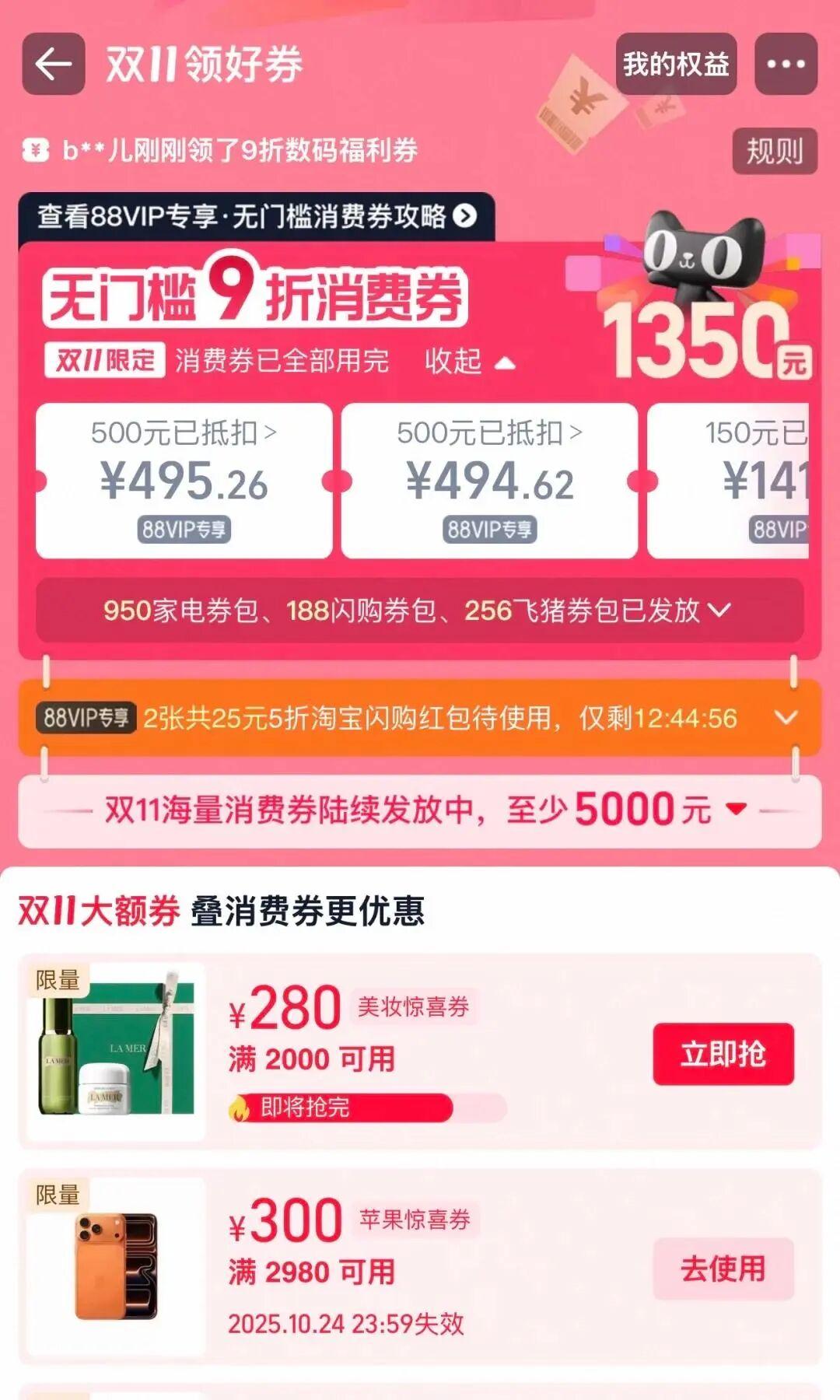840x1400 pixels.
Task: Grab ¥280 美妆惊喜券 with 立即抢
Action: (723, 1054)
